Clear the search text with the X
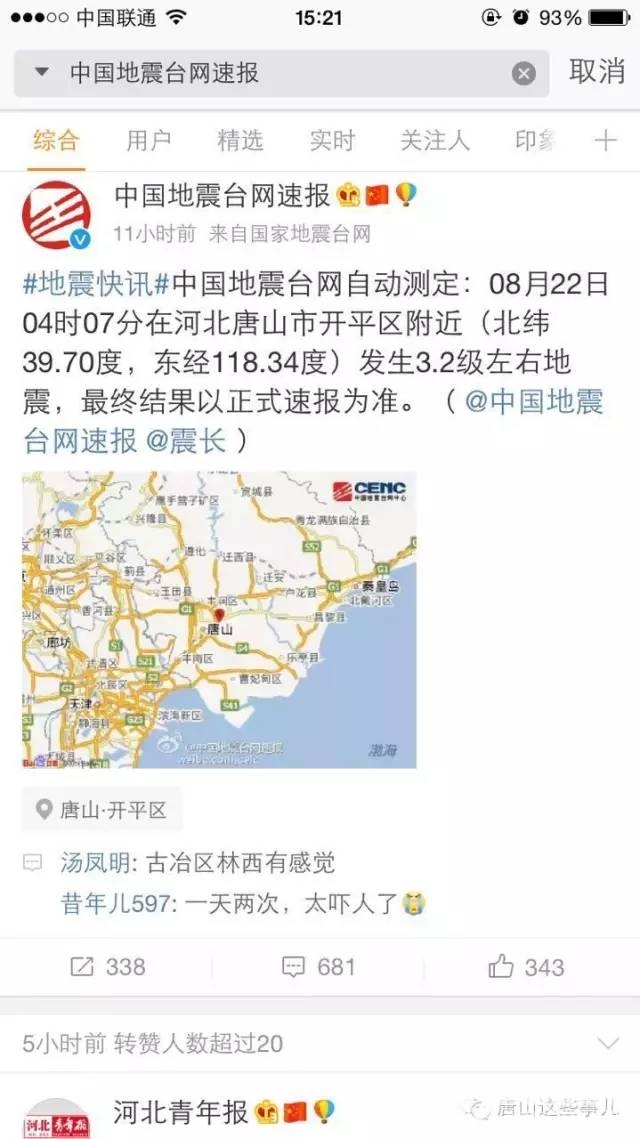 tap(524, 73)
